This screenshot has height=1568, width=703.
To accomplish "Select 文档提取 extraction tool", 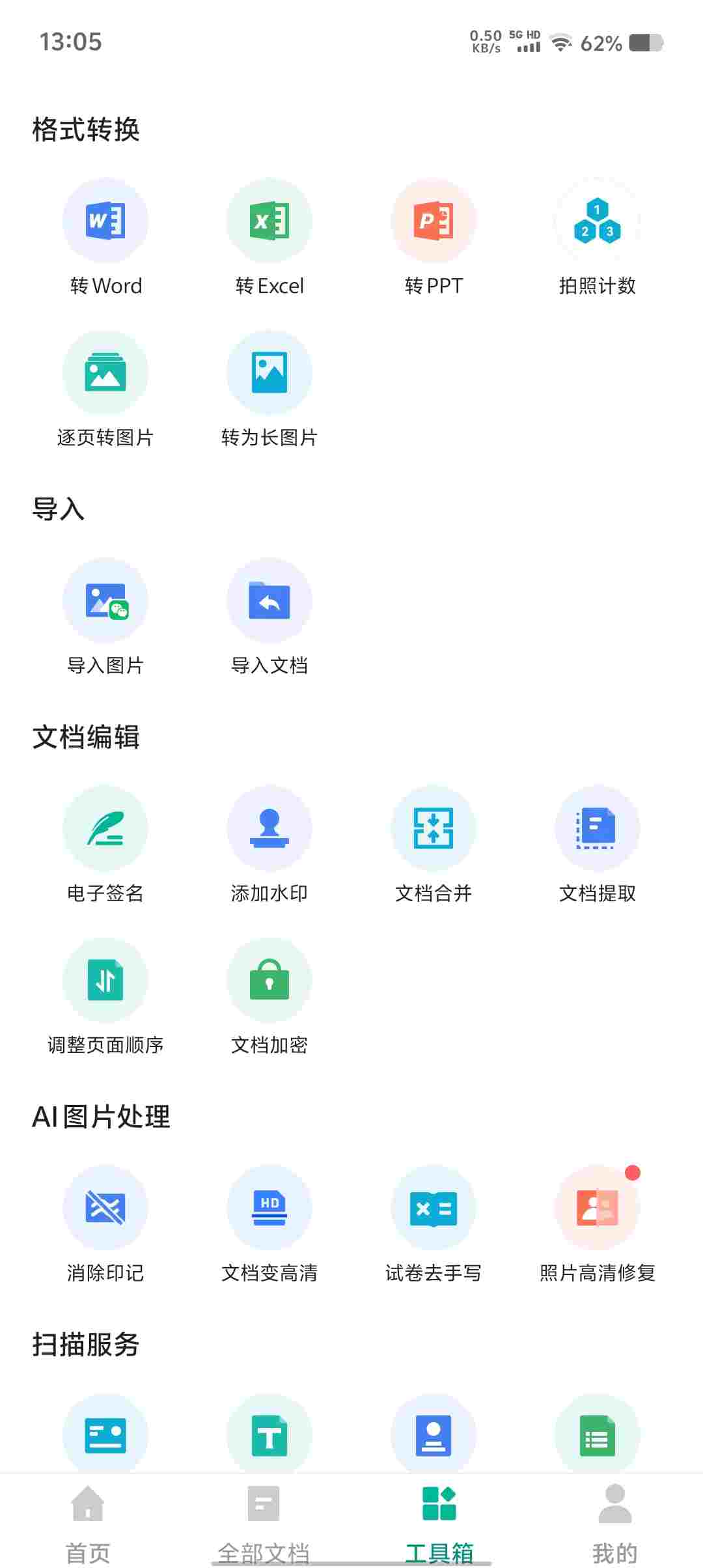I will tap(598, 846).
